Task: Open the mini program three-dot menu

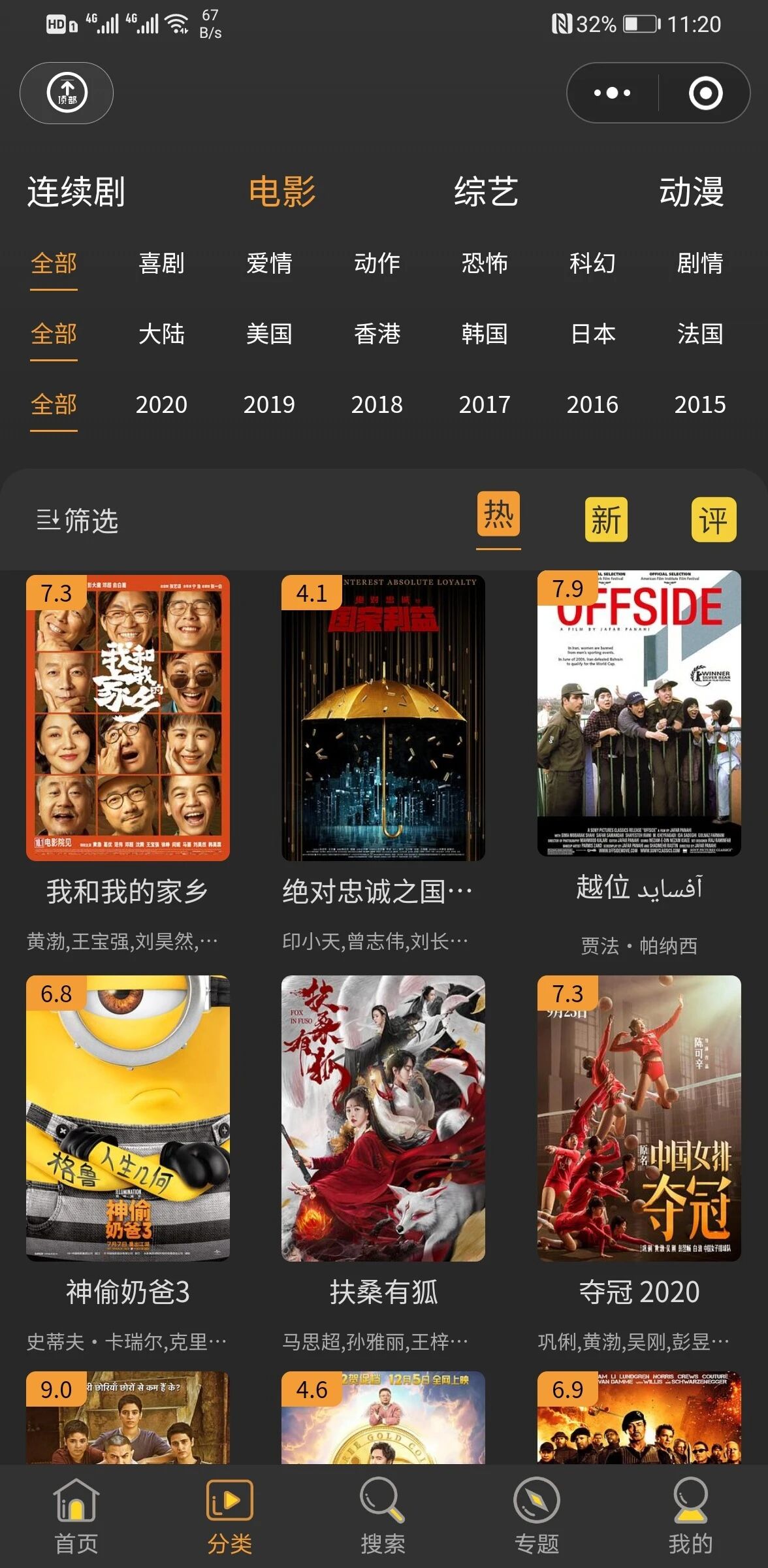Action: 612,93
